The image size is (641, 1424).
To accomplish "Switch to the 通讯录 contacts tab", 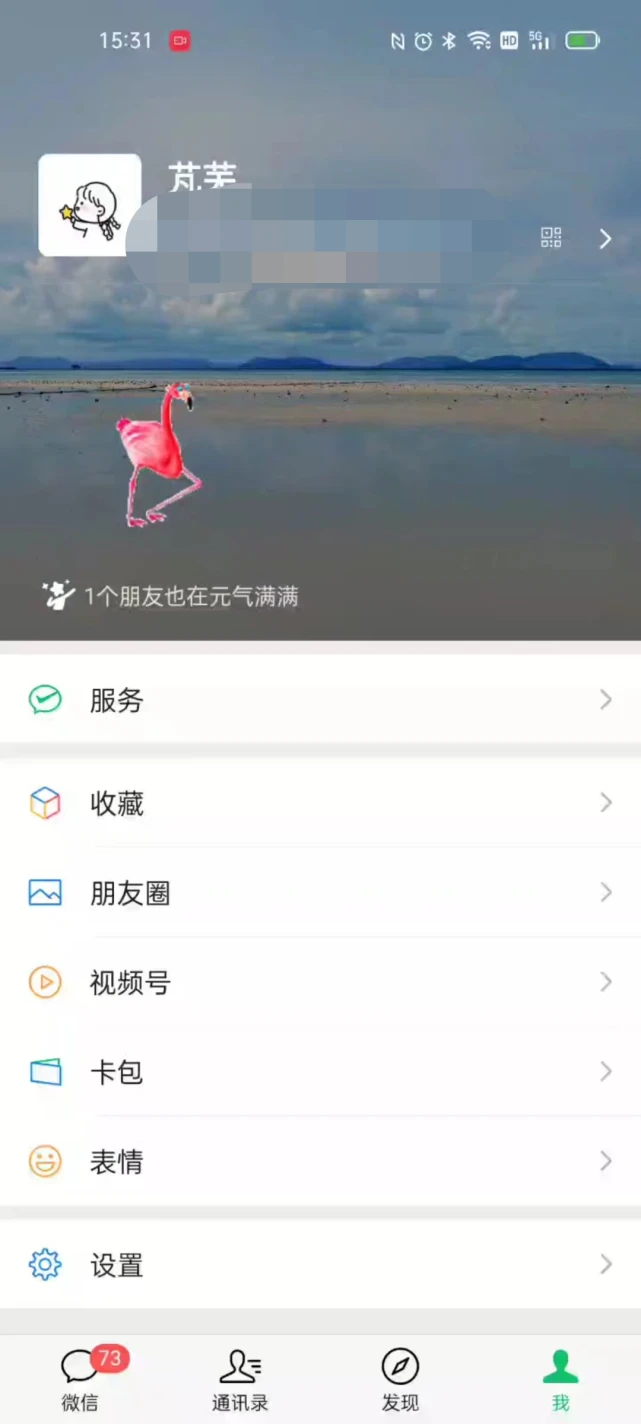I will point(240,1380).
